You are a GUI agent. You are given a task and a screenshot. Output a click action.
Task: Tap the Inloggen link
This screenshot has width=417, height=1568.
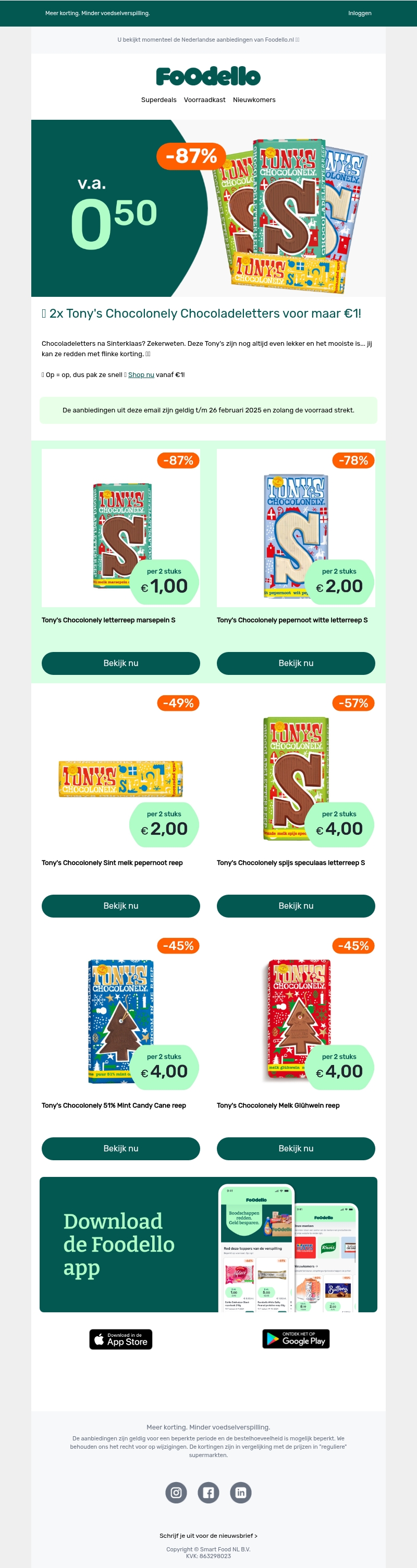pos(359,13)
